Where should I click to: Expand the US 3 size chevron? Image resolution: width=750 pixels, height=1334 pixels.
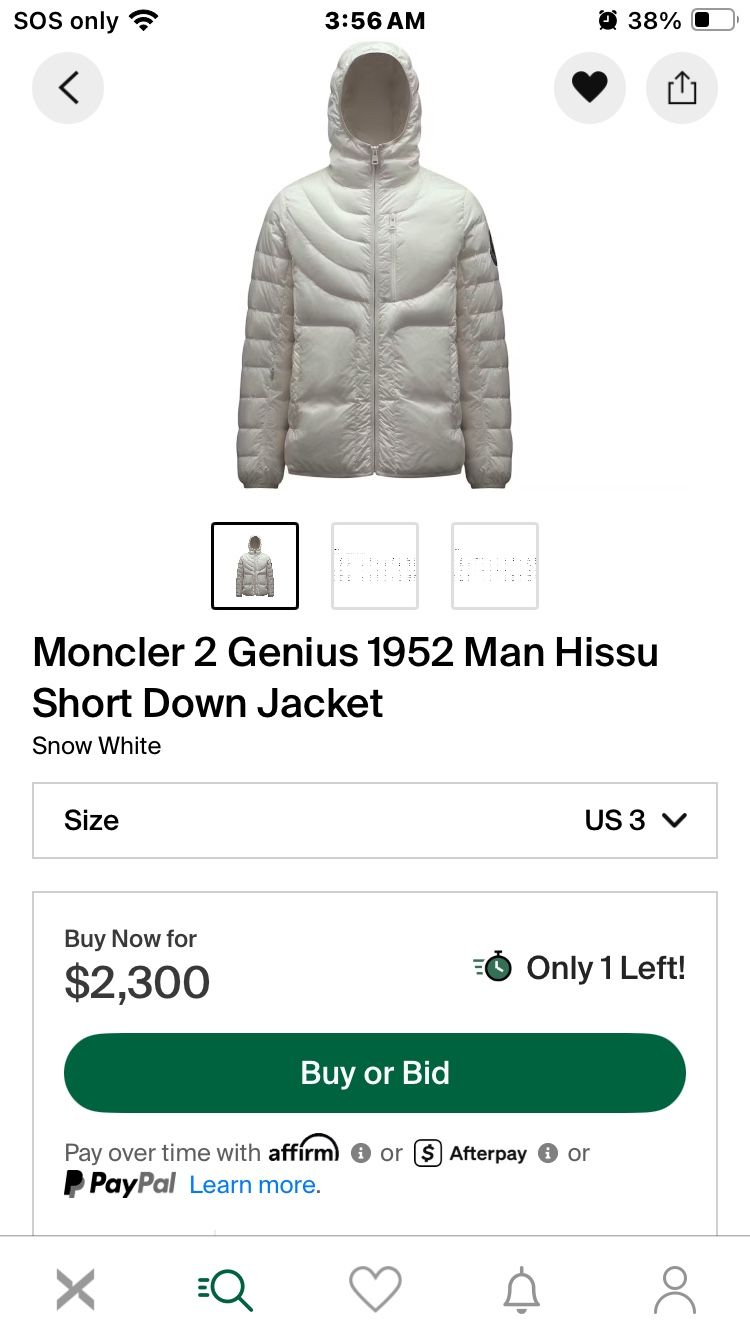pyautogui.click(x=674, y=820)
